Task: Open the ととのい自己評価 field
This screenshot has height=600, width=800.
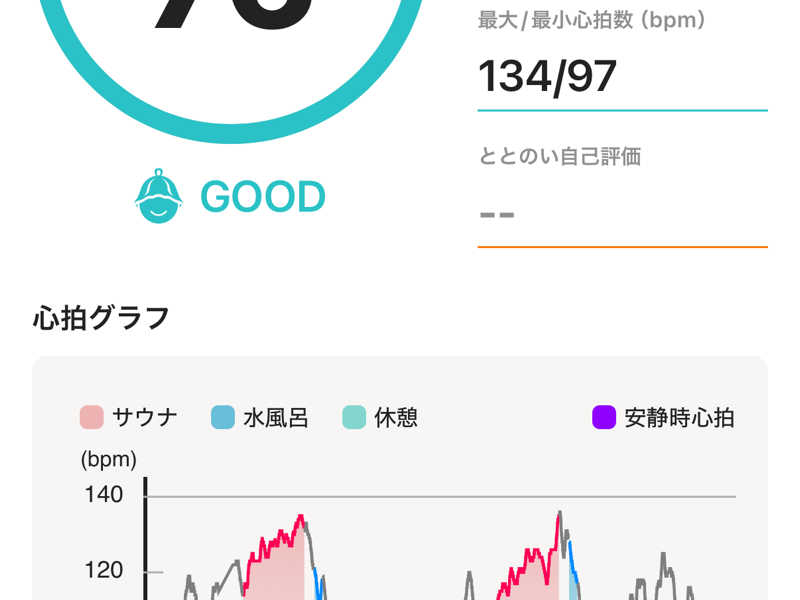Action: tap(621, 214)
